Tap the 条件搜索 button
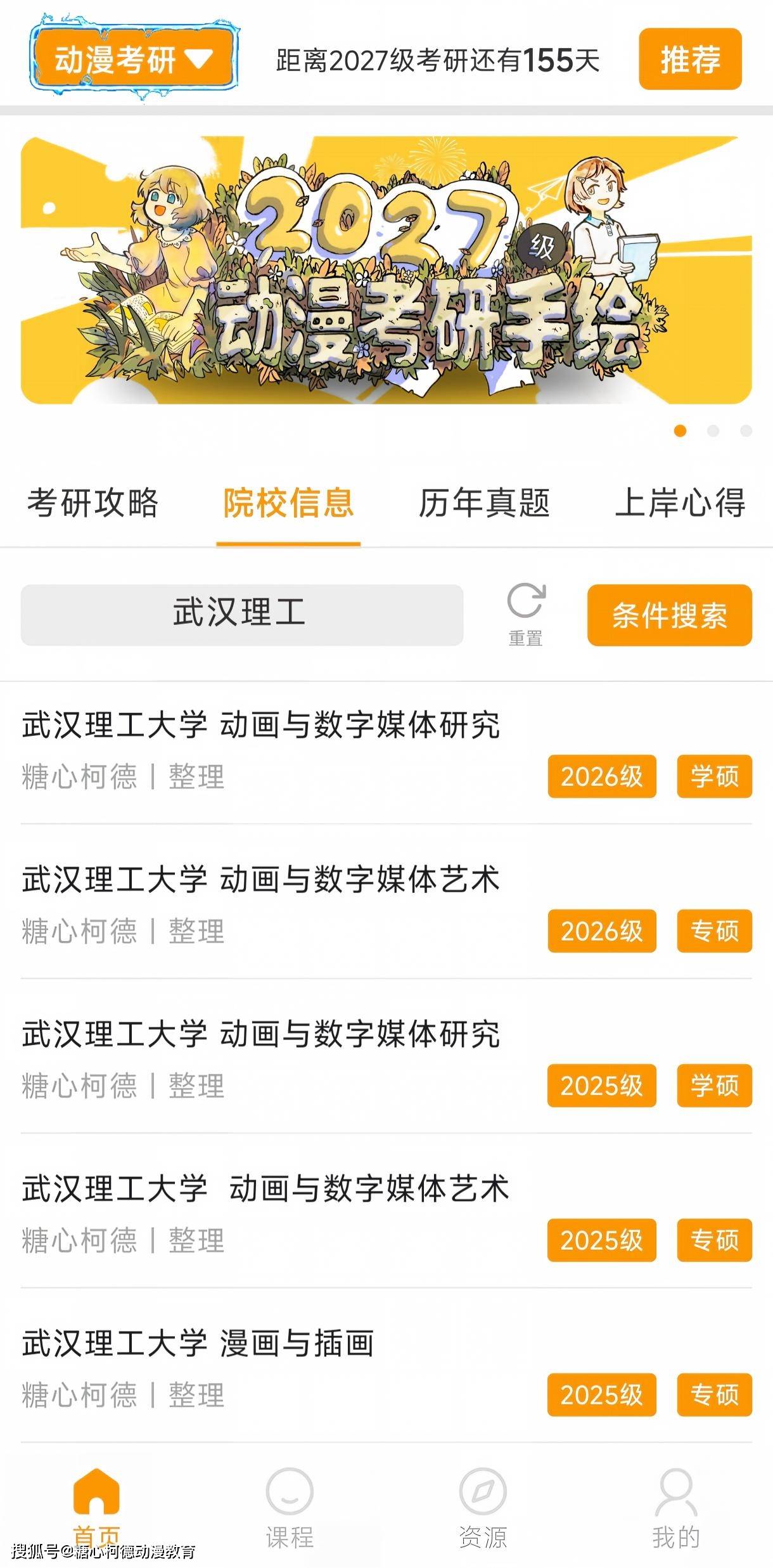773x1568 pixels. (x=670, y=615)
